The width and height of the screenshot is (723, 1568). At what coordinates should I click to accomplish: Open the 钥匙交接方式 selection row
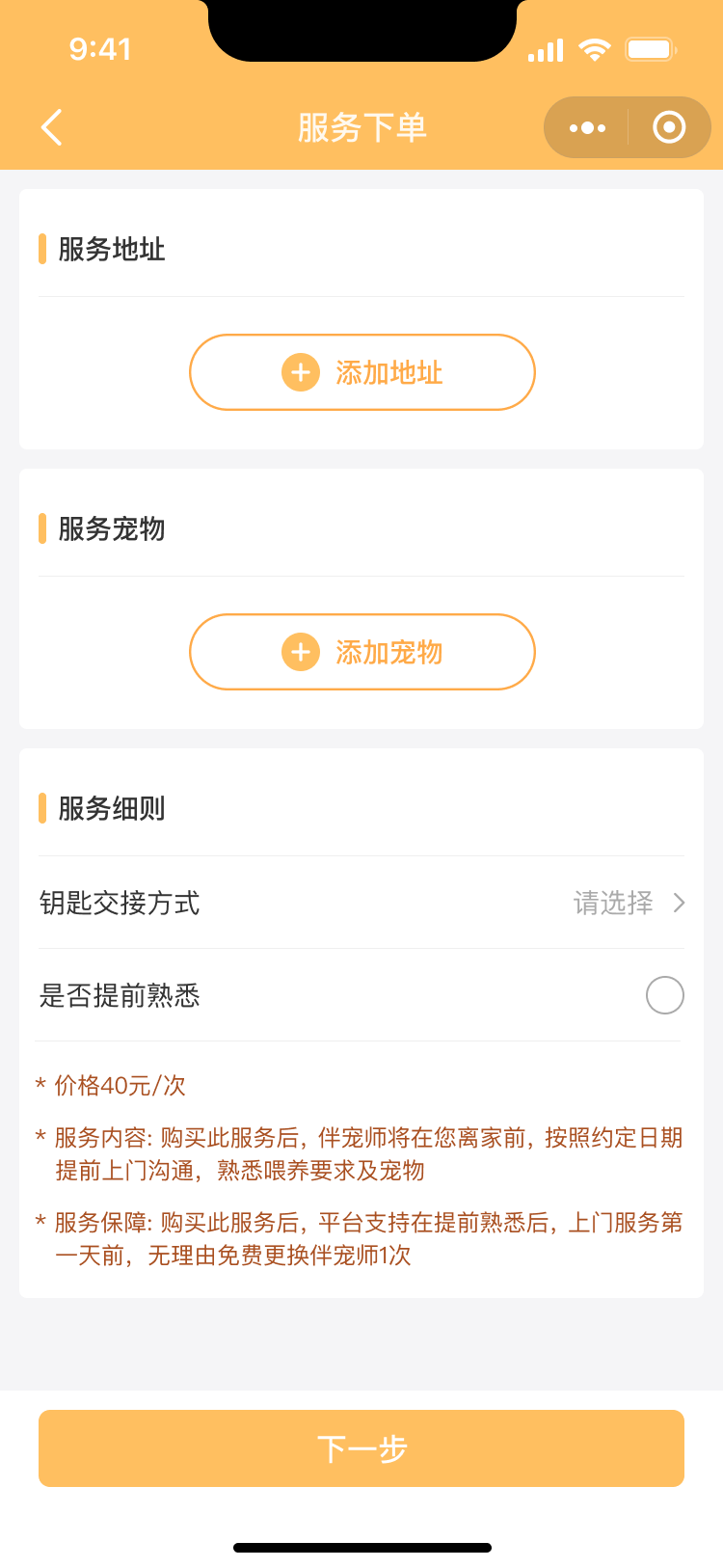(x=361, y=903)
